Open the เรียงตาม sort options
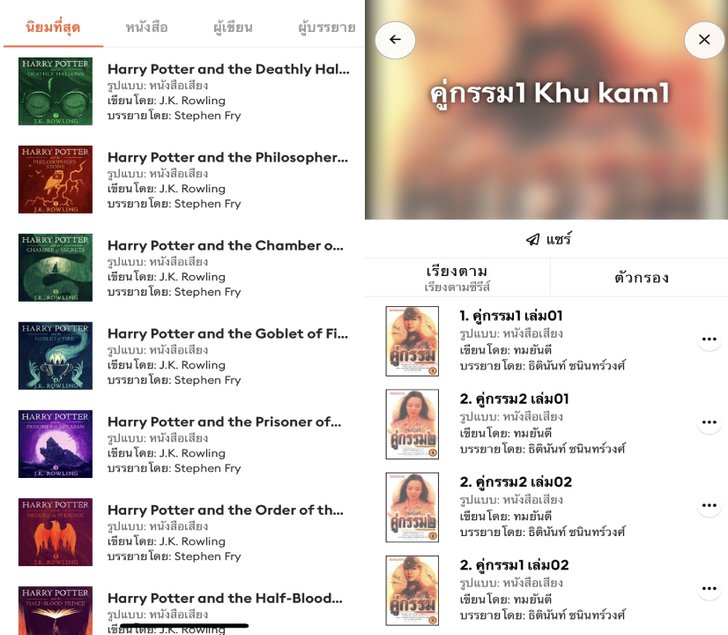This screenshot has height=635, width=728. click(457, 277)
